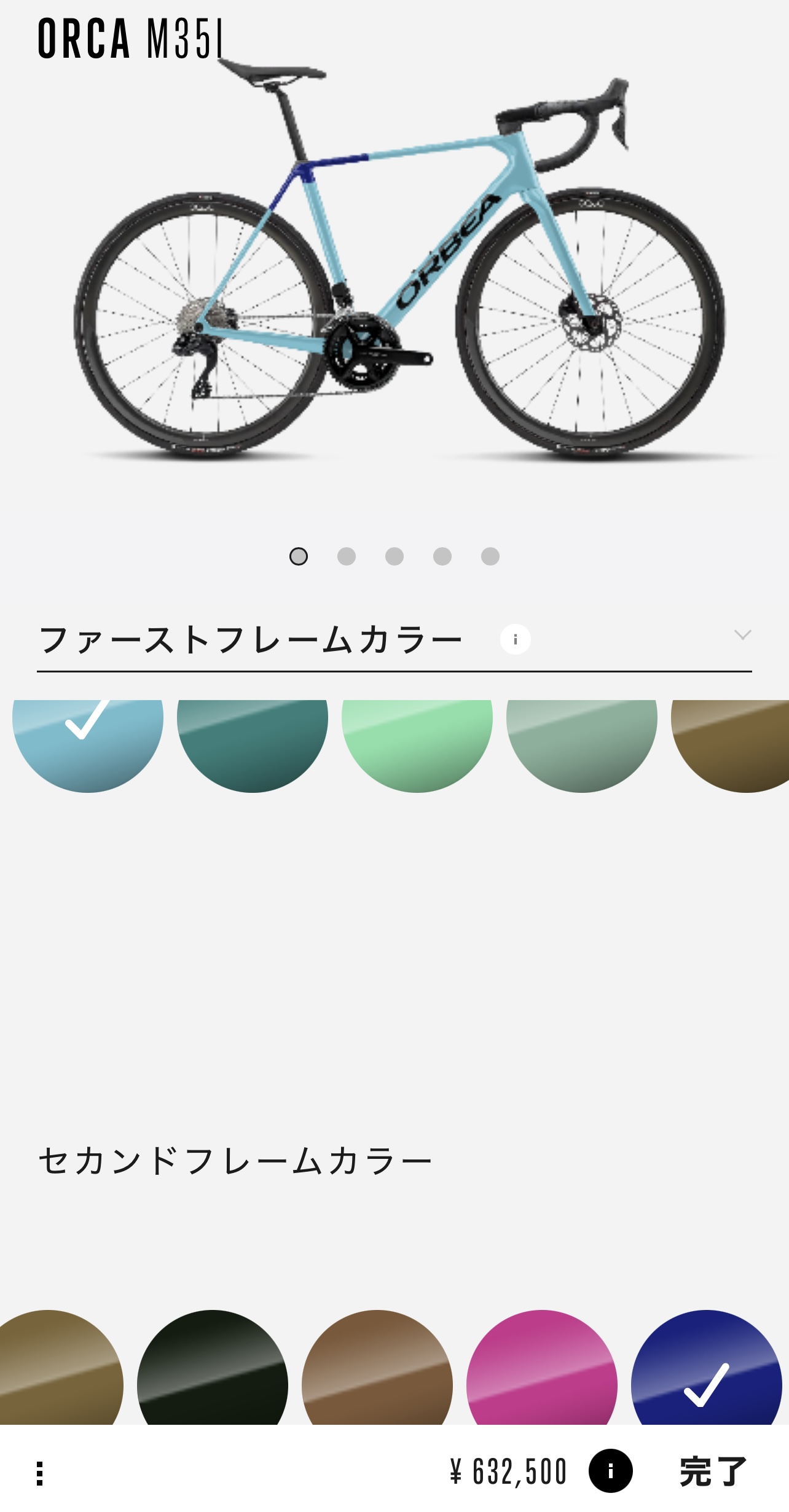Jump to the fifth bike image dot
The image size is (789, 1512).
tap(490, 556)
